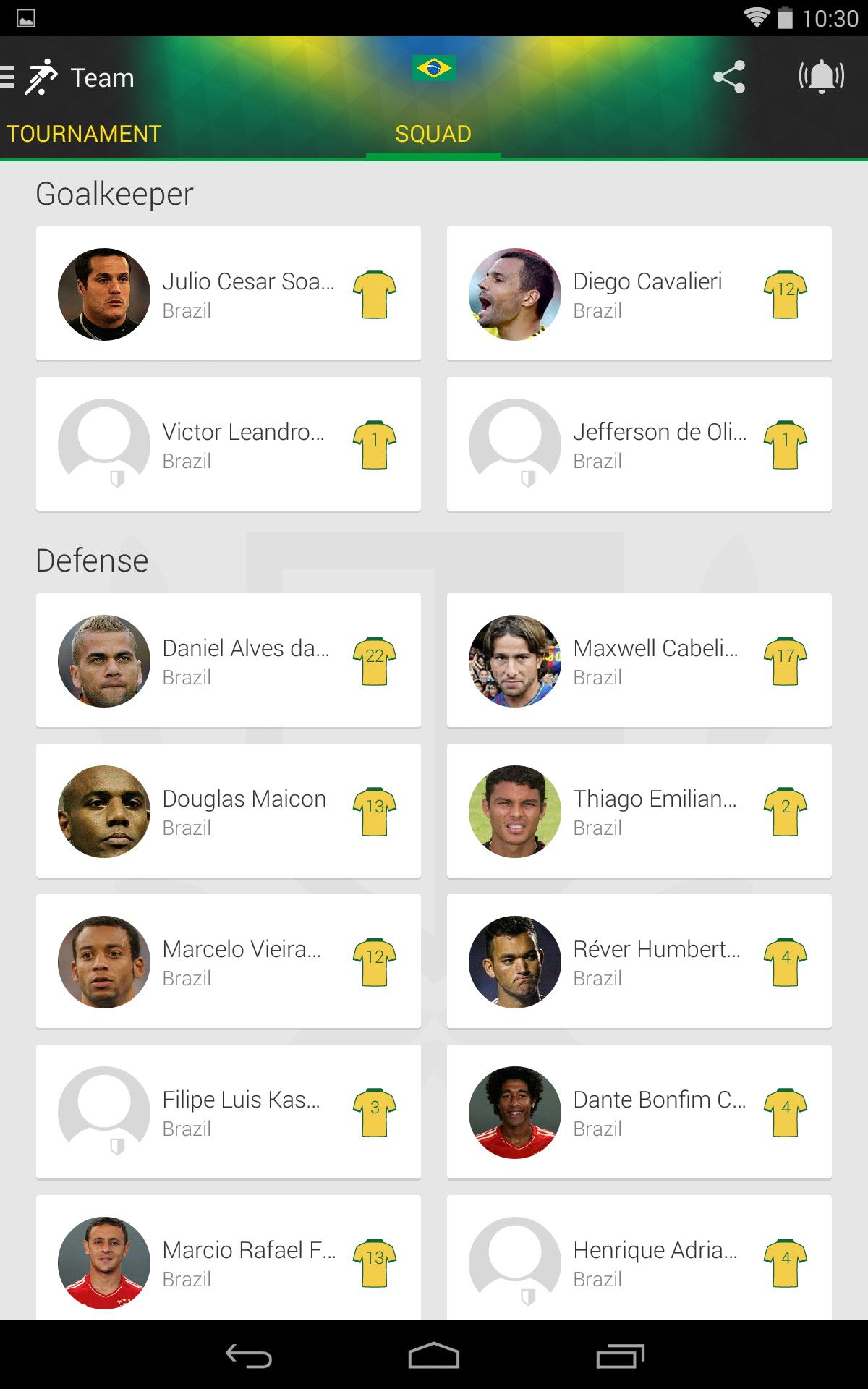Open Julio Cesar's player card
The image size is (868, 1389).
[228, 294]
